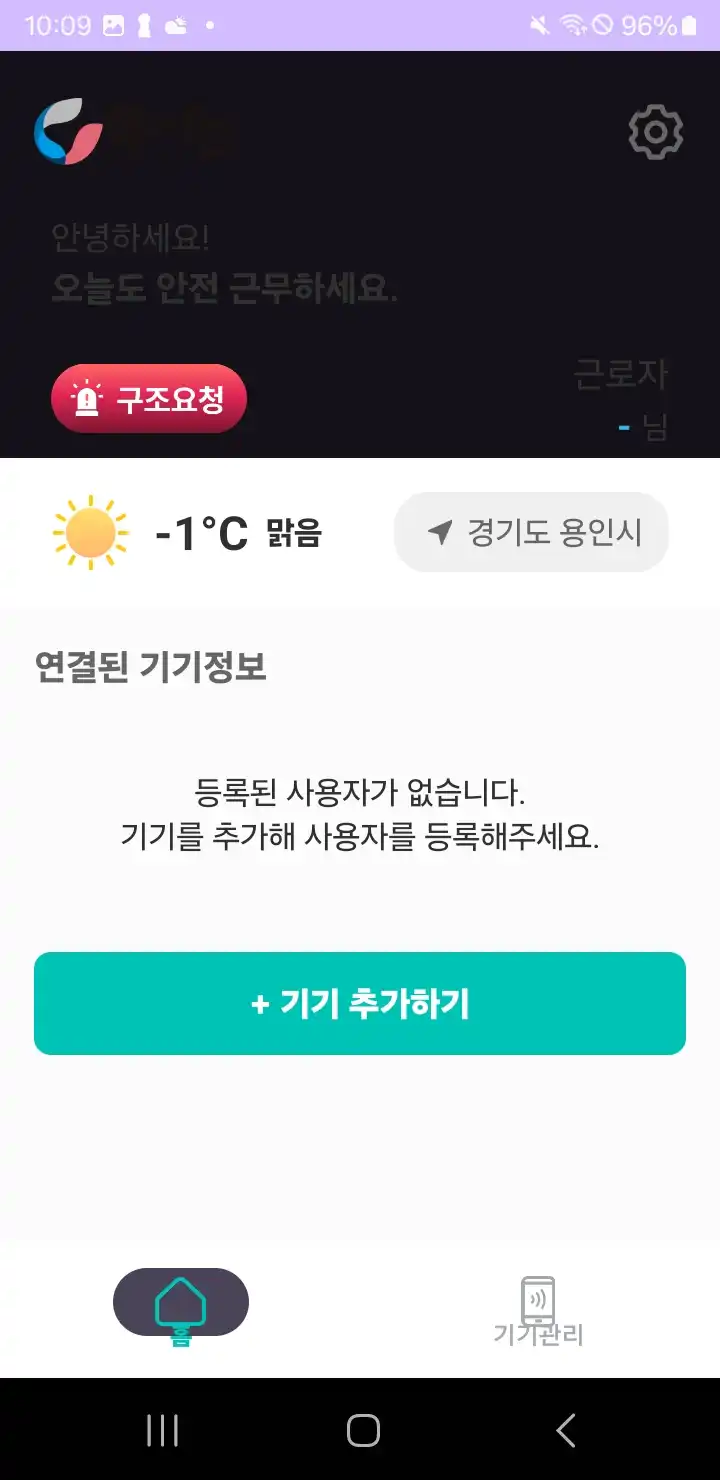The image size is (720, 1480).
Task: Open the 경기도 용인시 location chip
Action: coord(531,532)
